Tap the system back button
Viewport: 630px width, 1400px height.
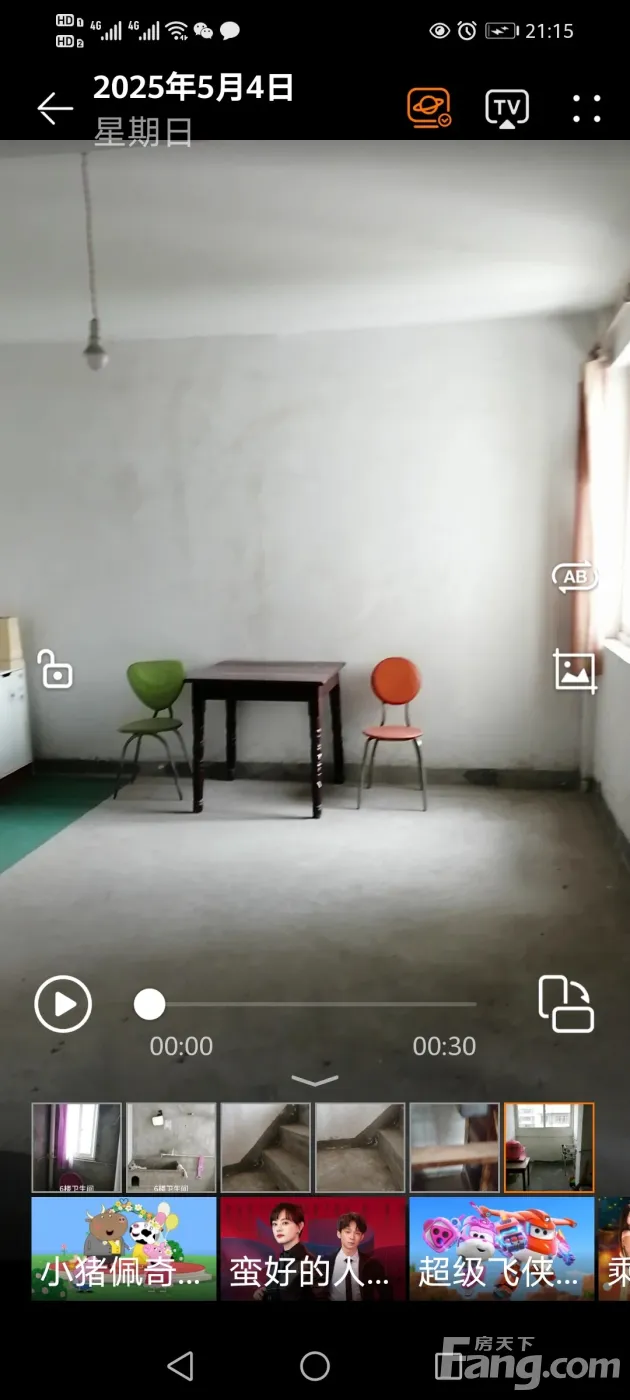coord(180,1365)
